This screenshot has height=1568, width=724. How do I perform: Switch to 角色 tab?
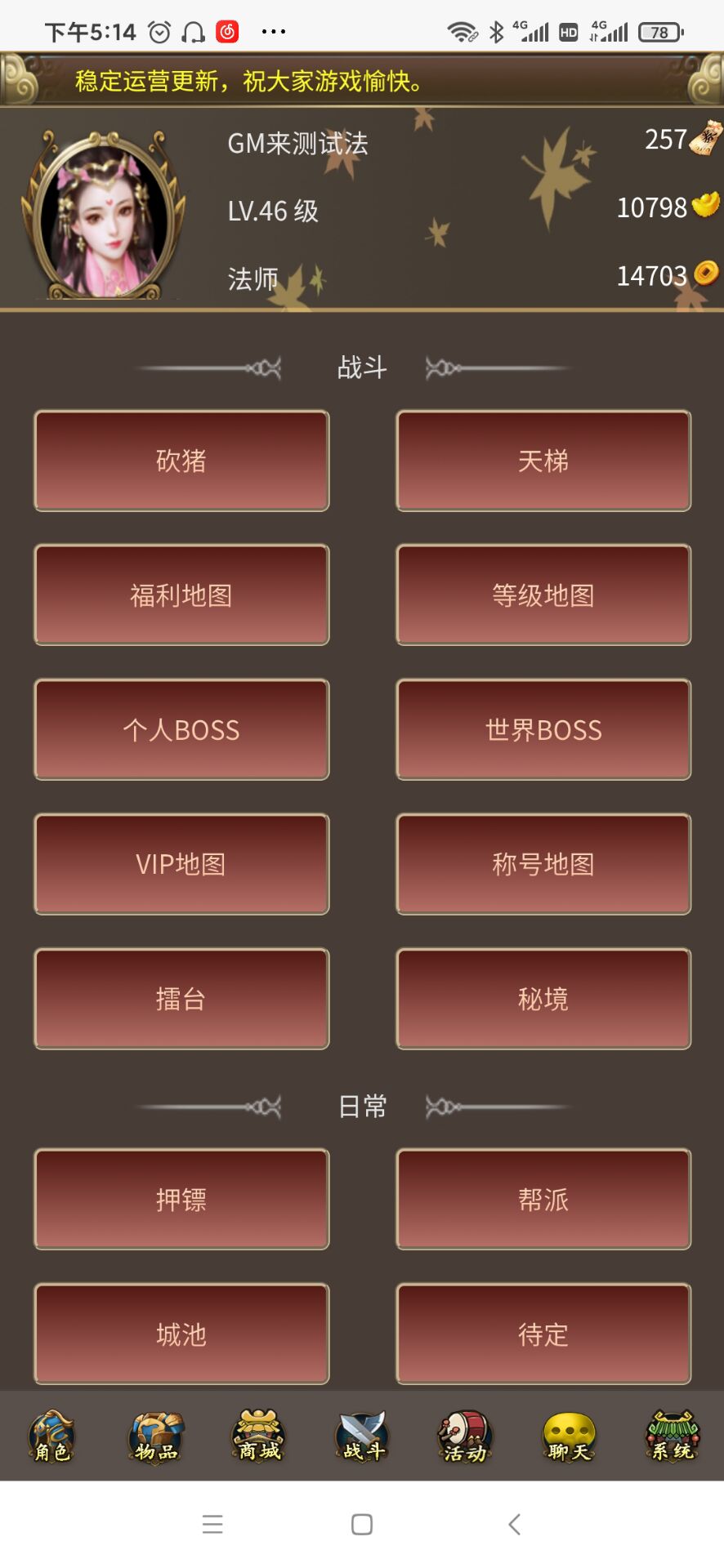(x=51, y=1437)
